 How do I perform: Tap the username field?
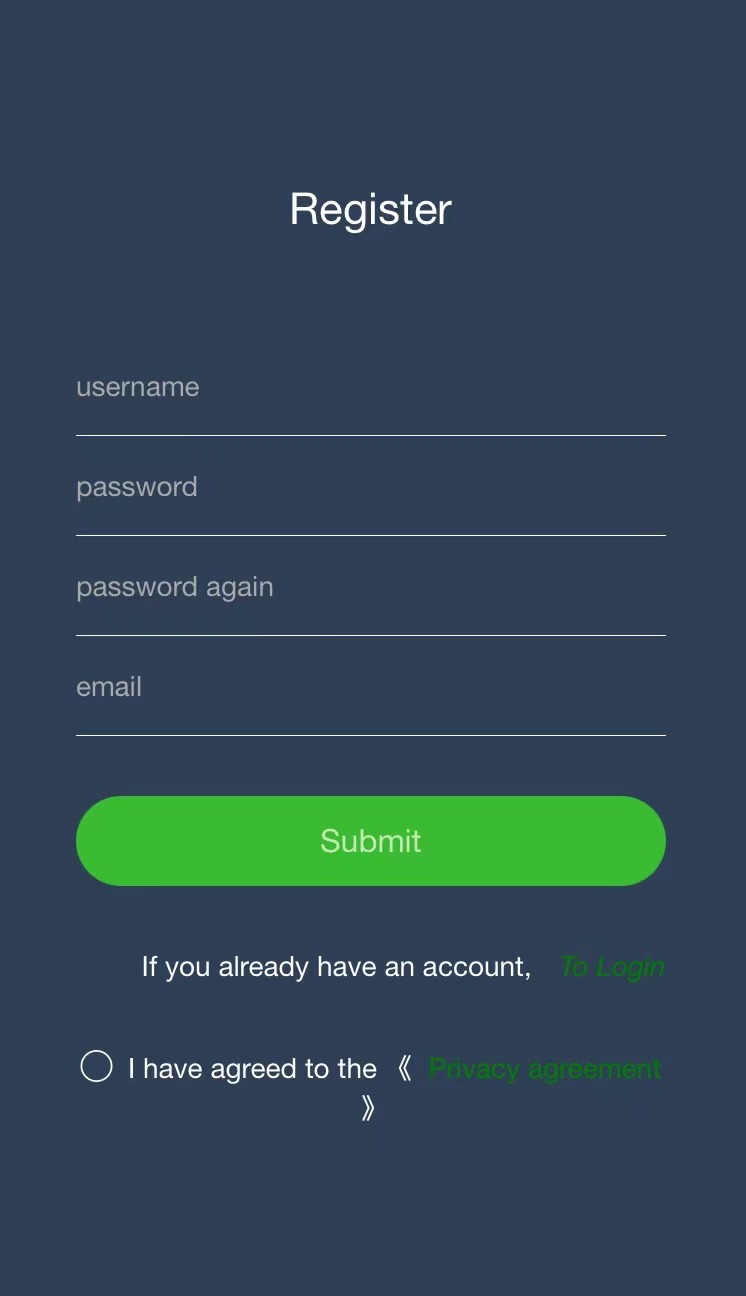370,388
